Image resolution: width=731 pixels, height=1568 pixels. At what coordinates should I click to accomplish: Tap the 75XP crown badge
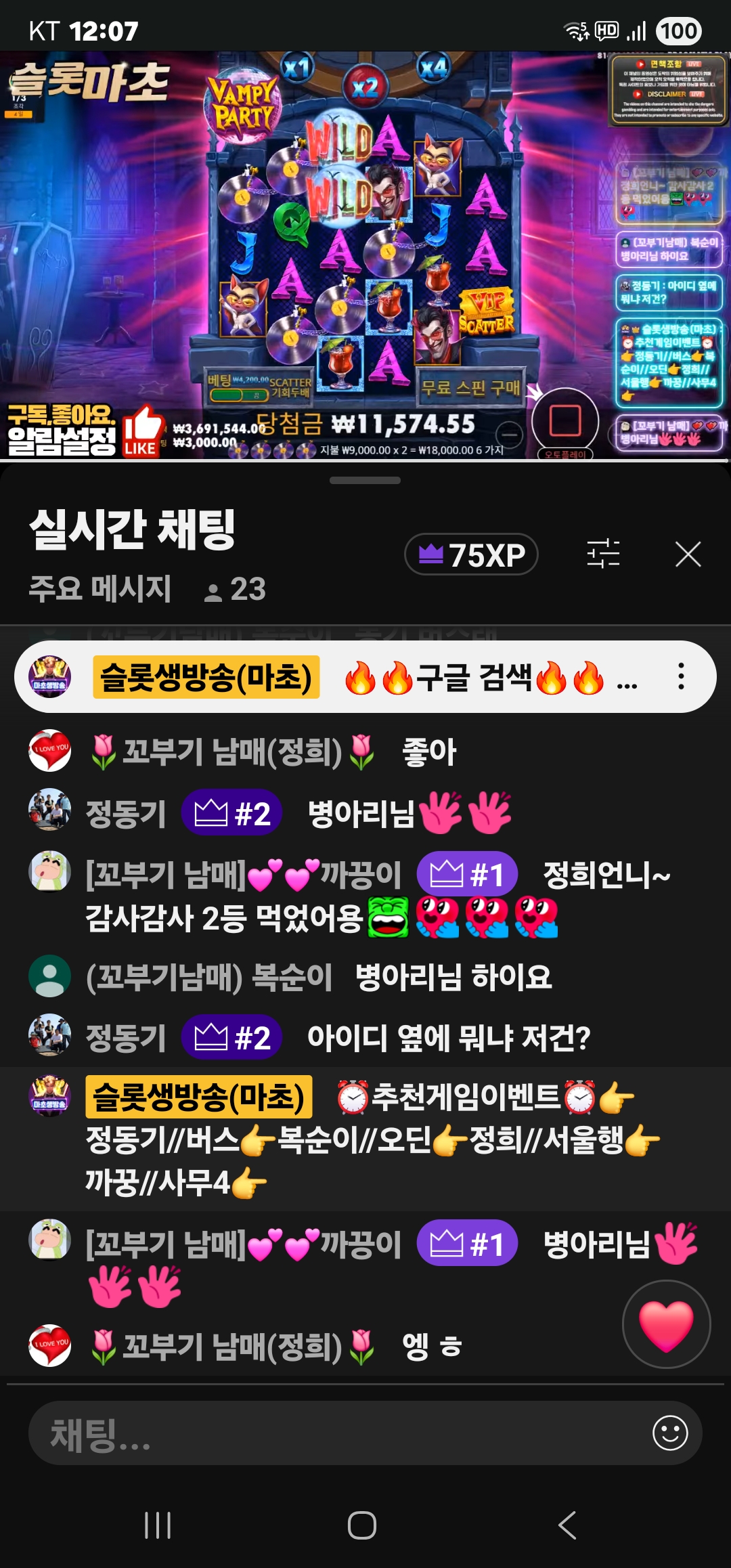(471, 554)
